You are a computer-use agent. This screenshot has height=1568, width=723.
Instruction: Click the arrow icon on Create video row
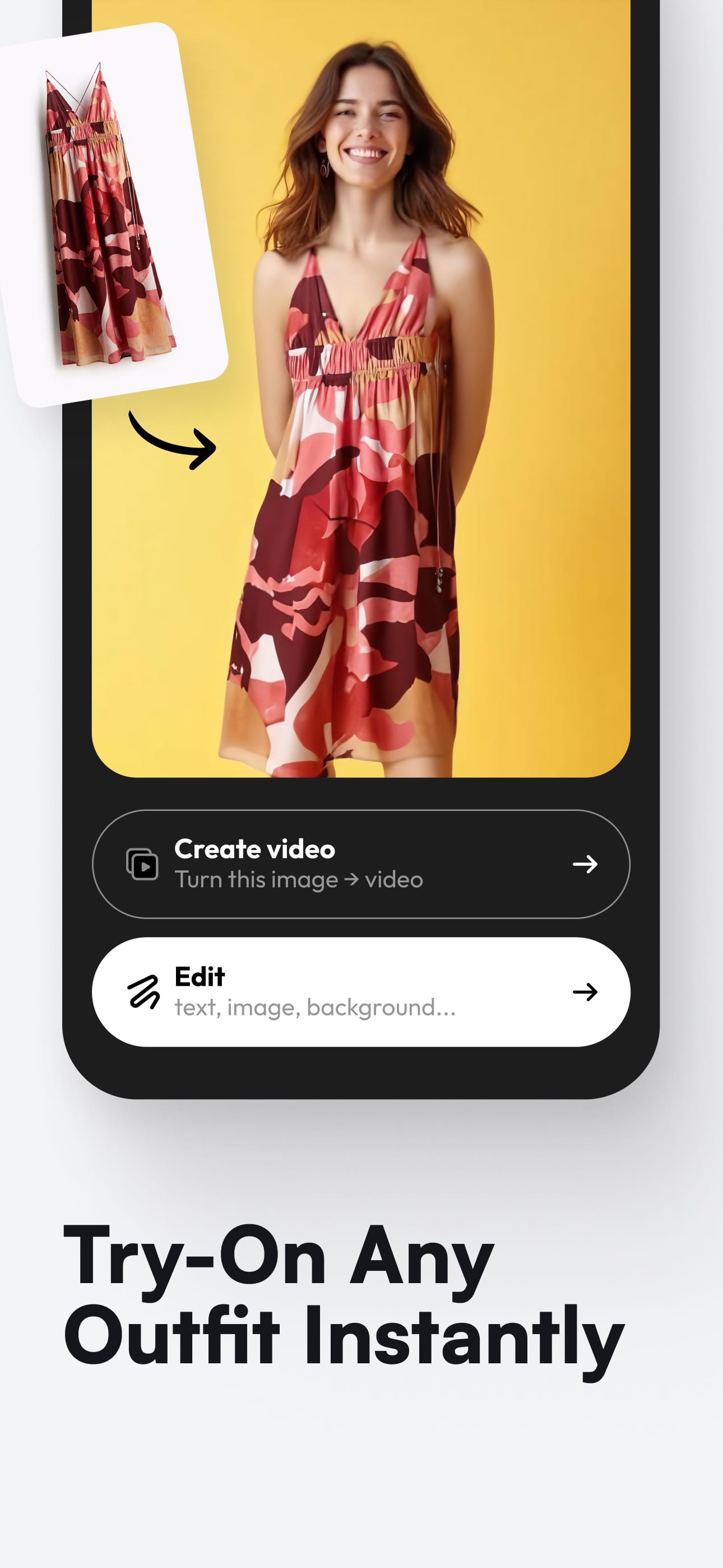(586, 863)
